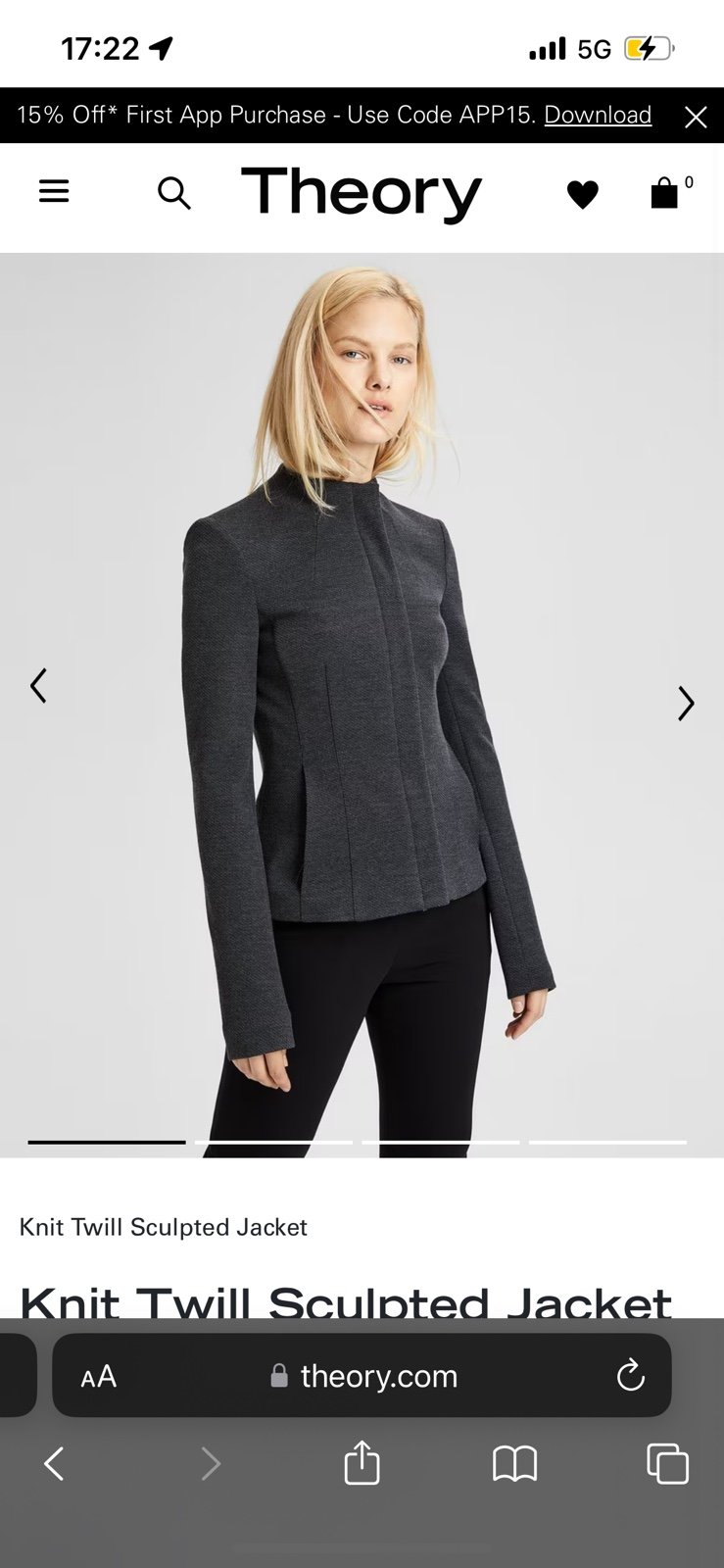Tap the theory.com address bar
Image resolution: width=724 pixels, height=1568 pixels.
point(362,1375)
